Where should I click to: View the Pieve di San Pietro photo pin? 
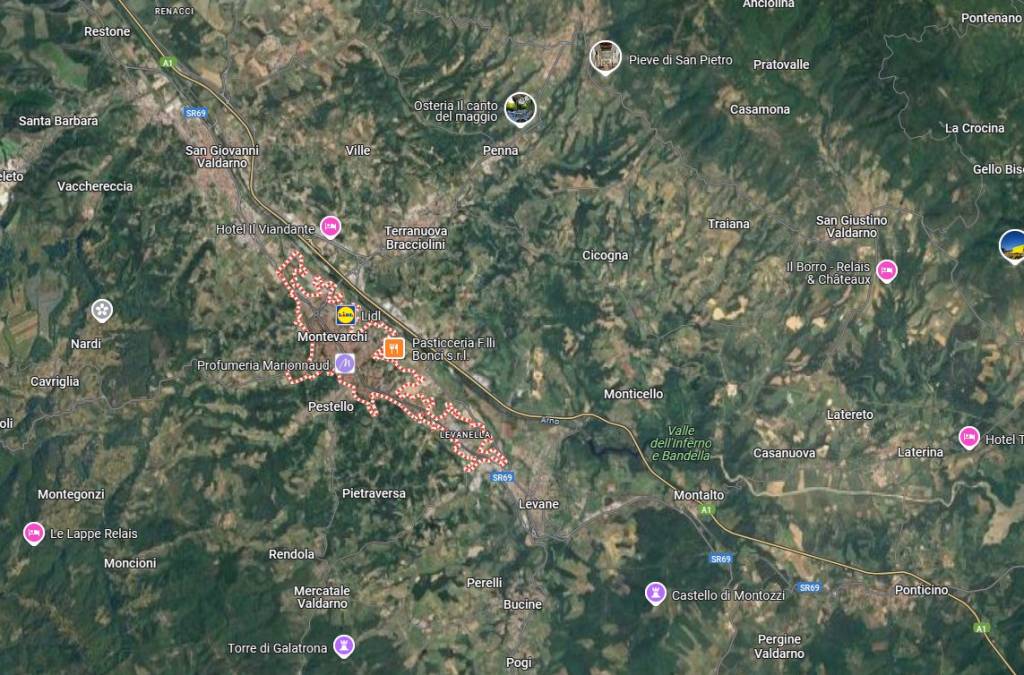[605, 58]
